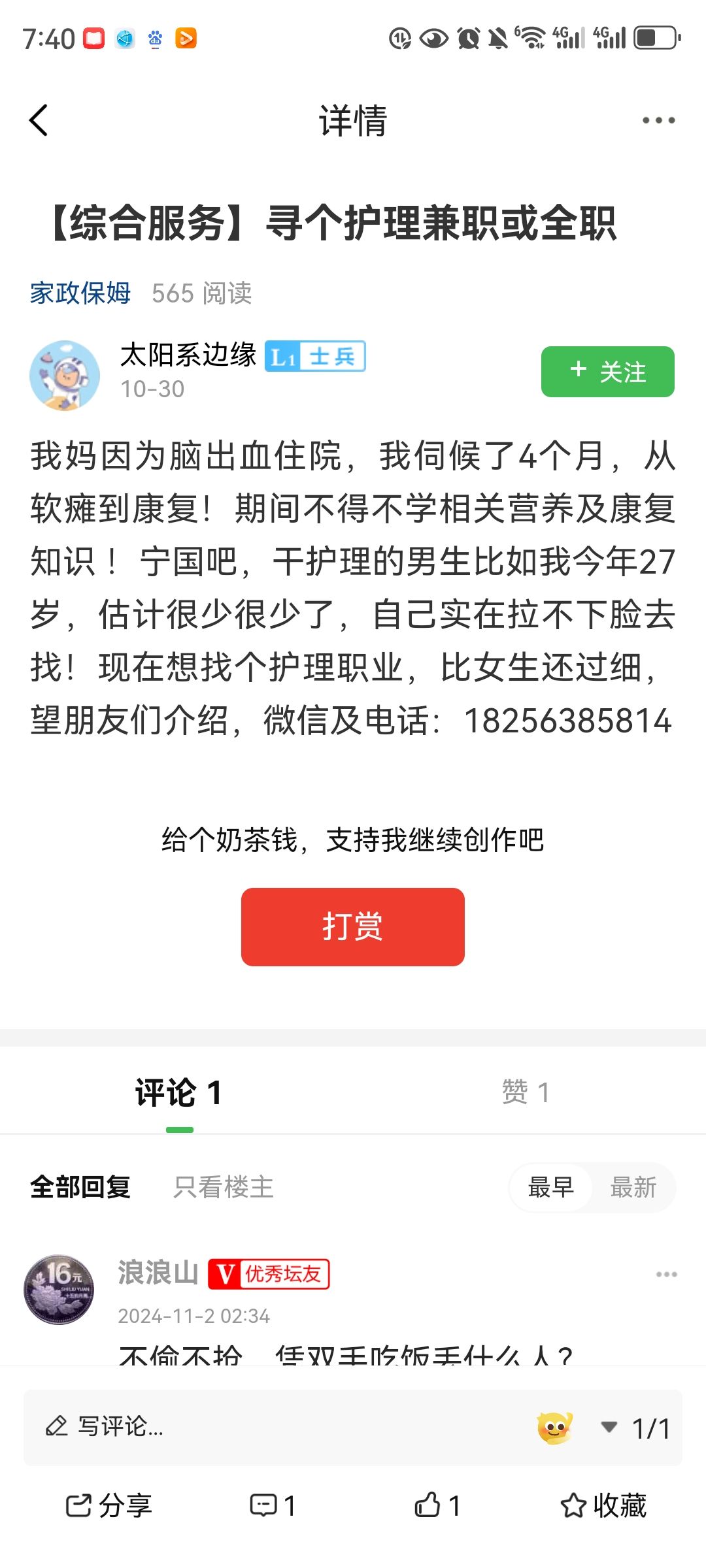This screenshot has width=706, height=1568.
Task: Like the post with thumbs-up icon
Action: [x=437, y=1505]
